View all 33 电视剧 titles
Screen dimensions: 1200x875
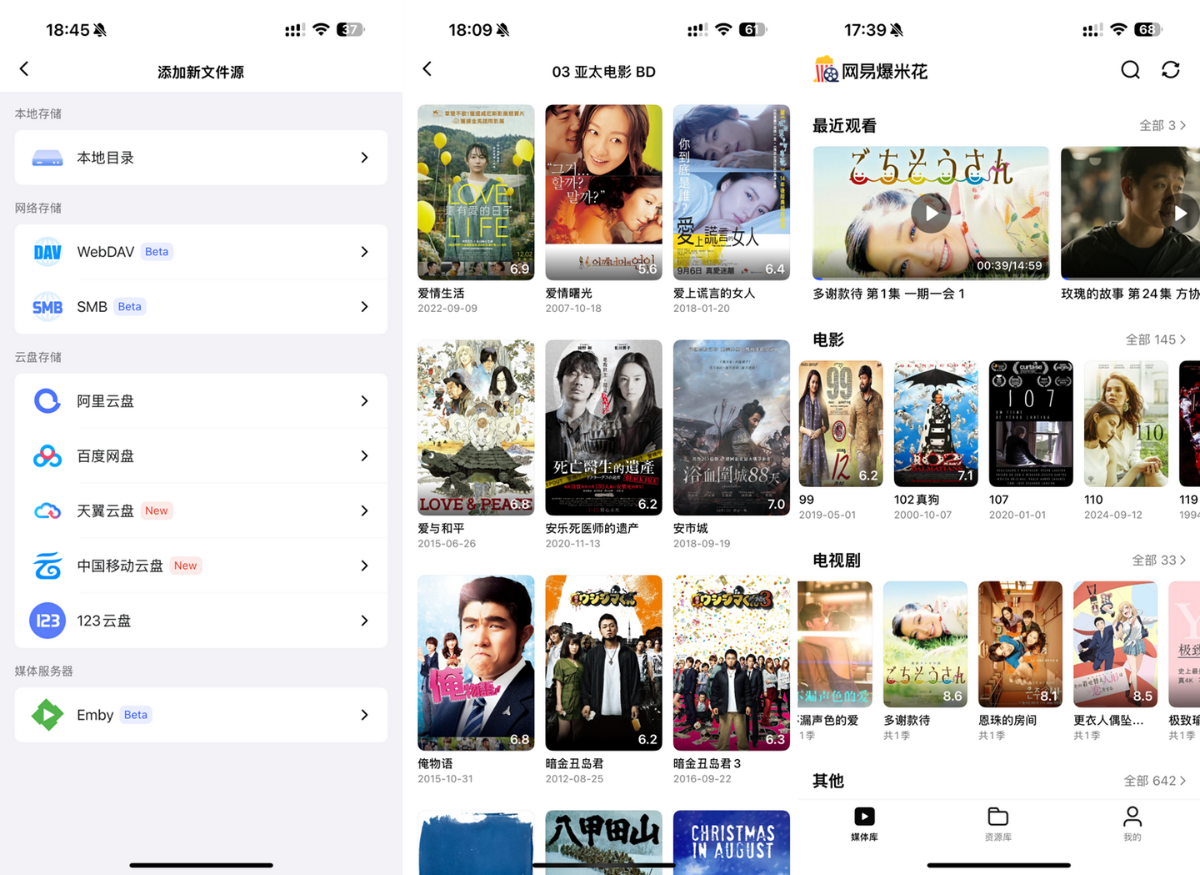click(x=1158, y=561)
